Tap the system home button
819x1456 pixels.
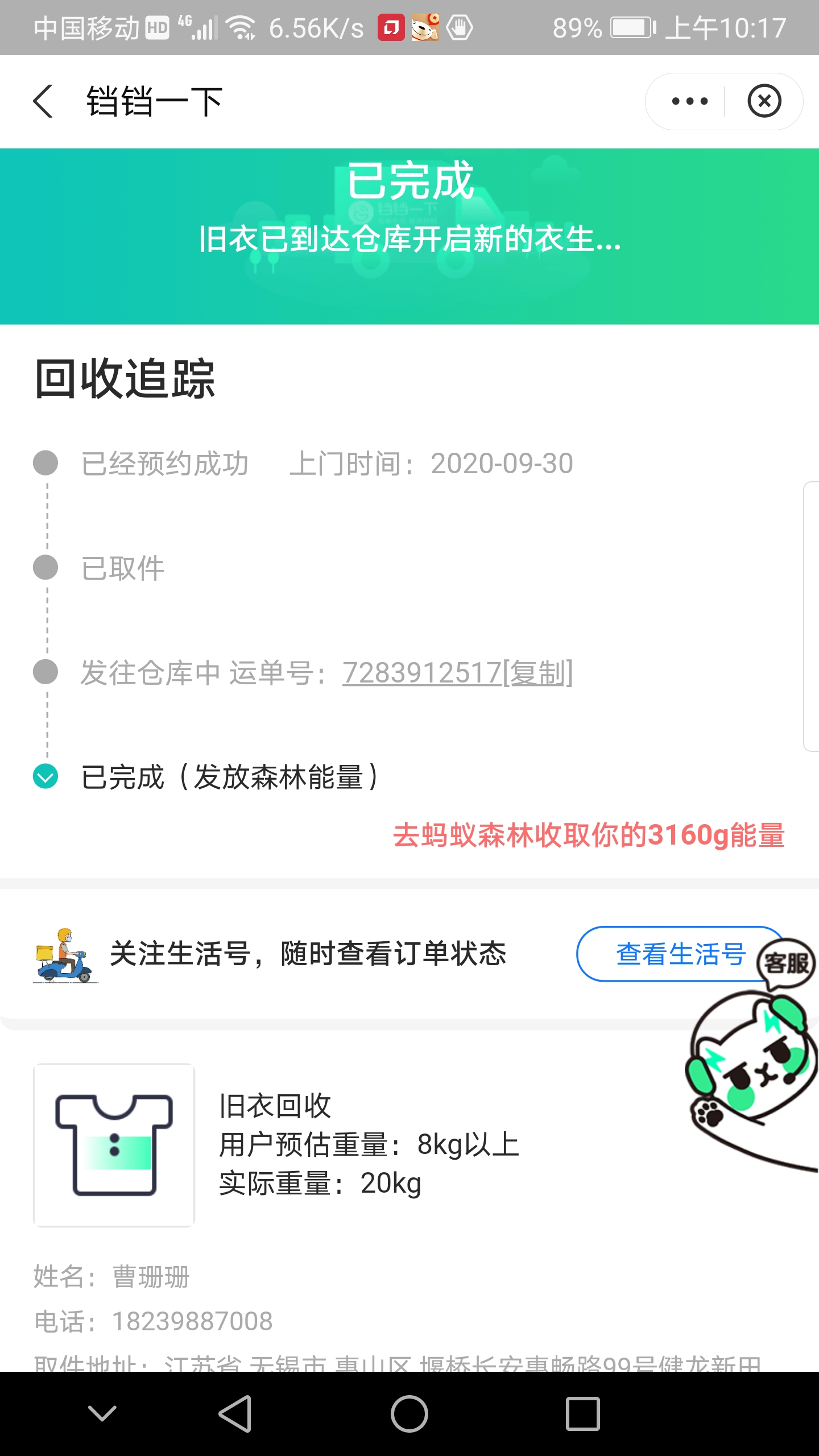pos(409,1414)
